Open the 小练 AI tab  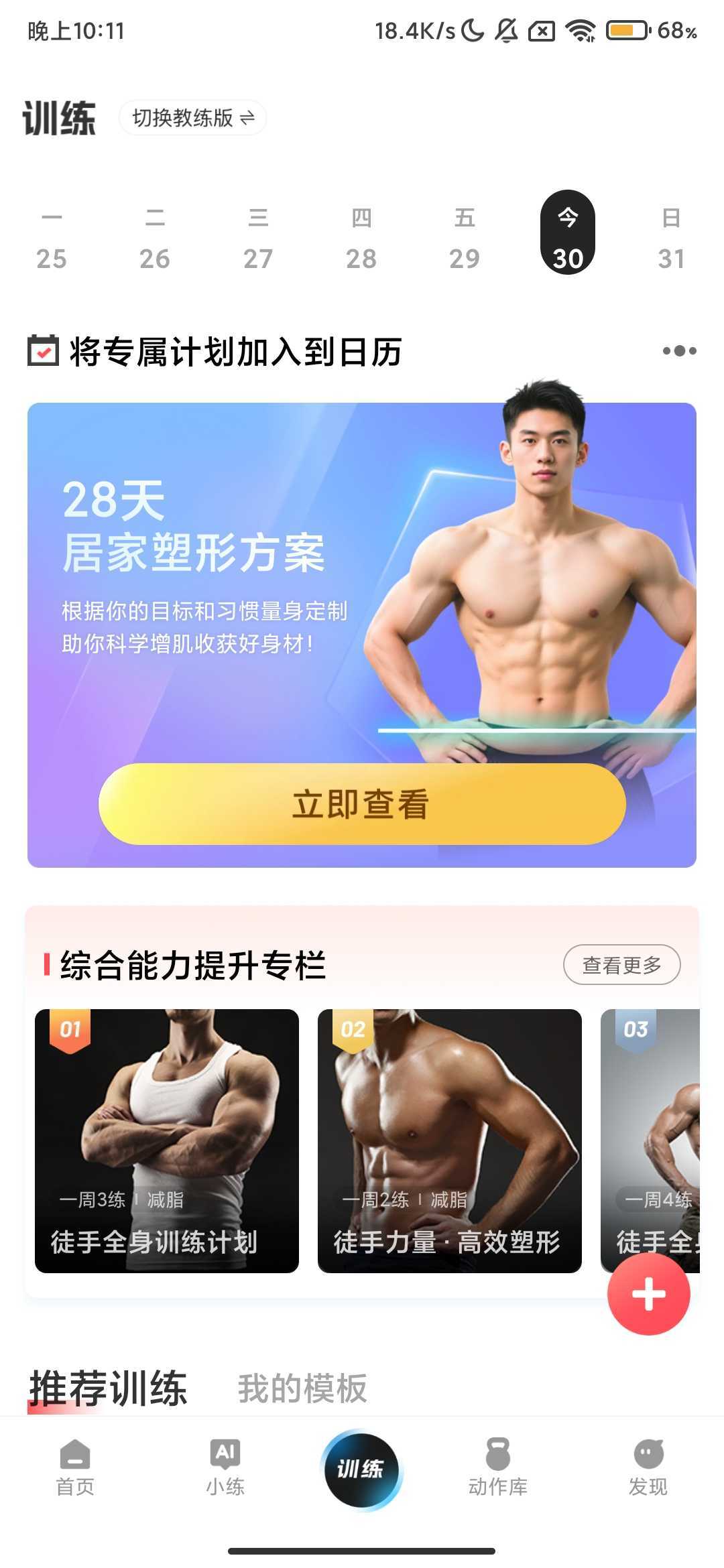(225, 1467)
